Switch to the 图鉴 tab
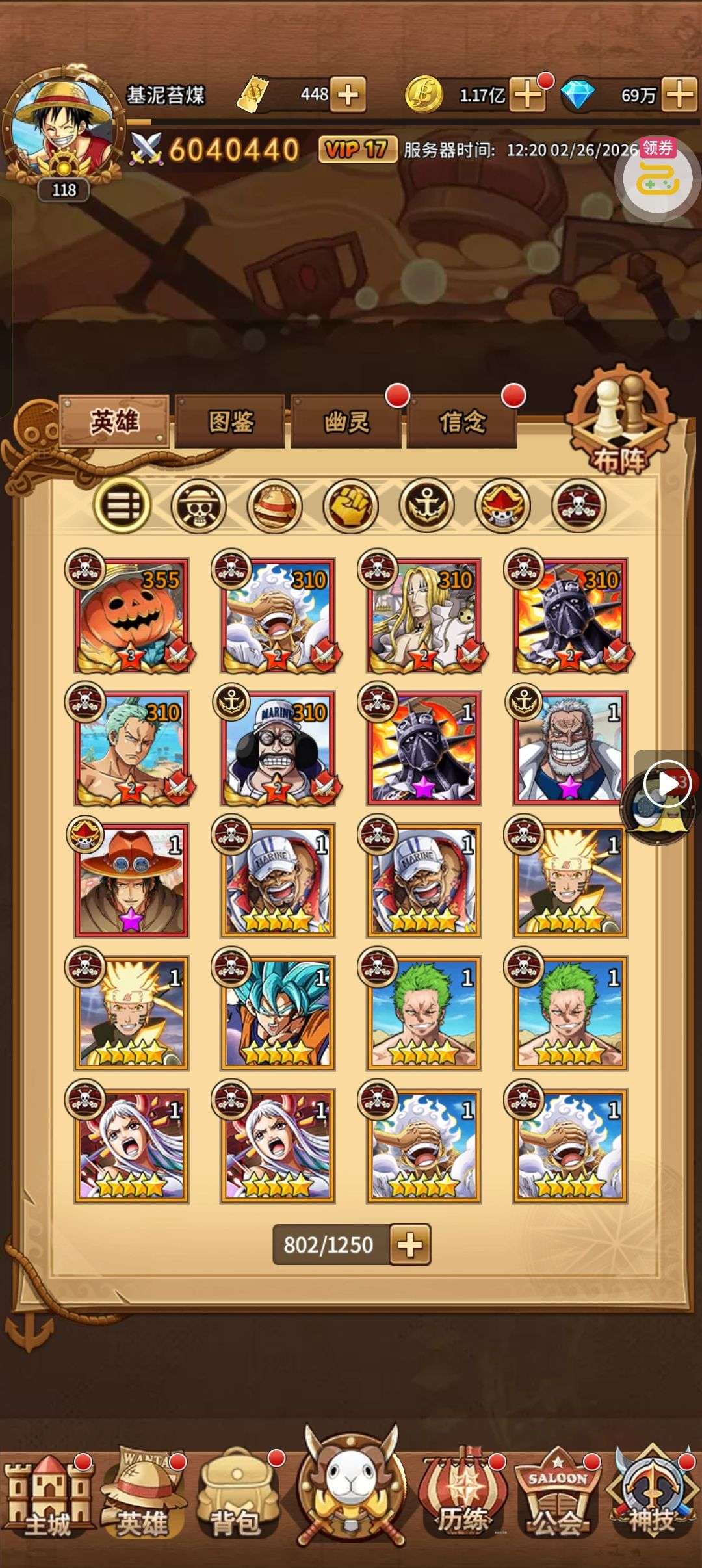The image size is (702, 1568). [230, 422]
